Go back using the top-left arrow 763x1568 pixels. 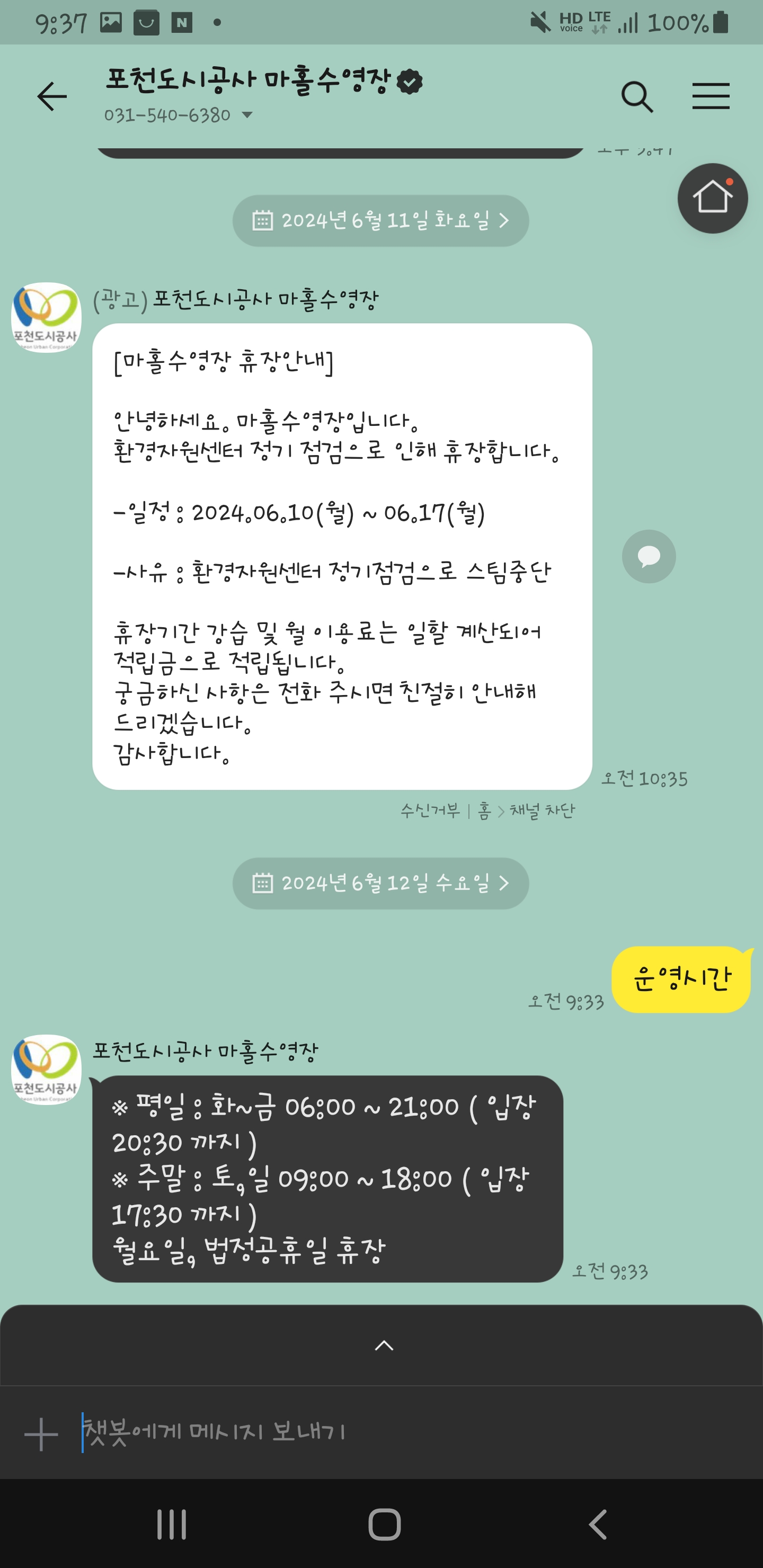coord(52,97)
